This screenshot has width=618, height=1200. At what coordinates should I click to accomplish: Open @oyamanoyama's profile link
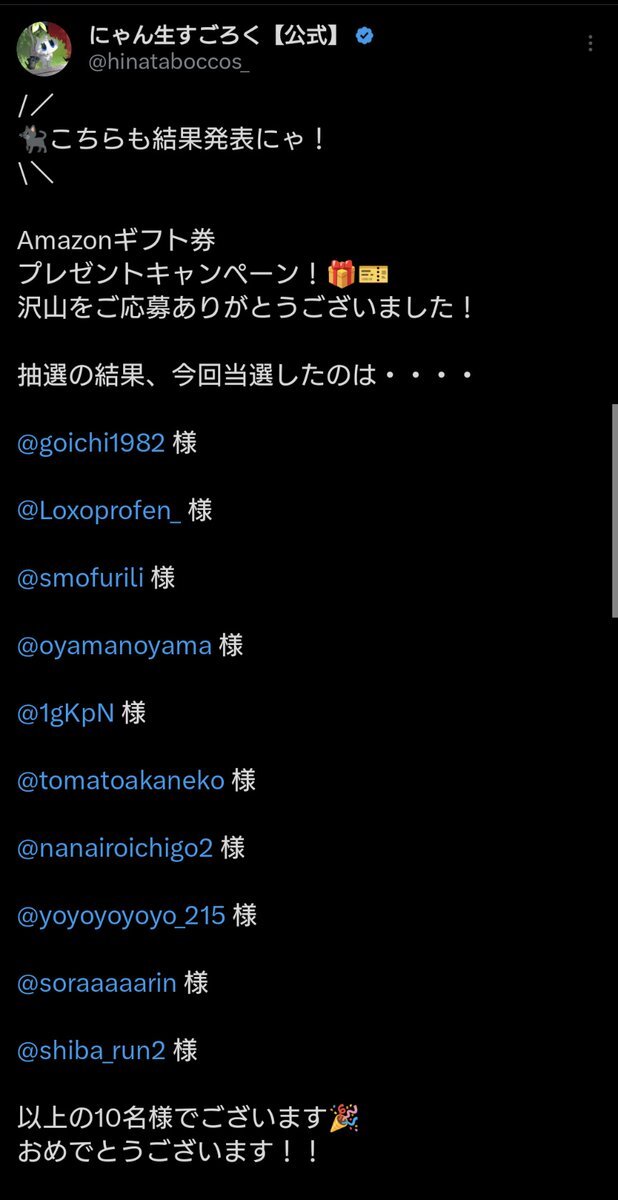click(x=114, y=645)
